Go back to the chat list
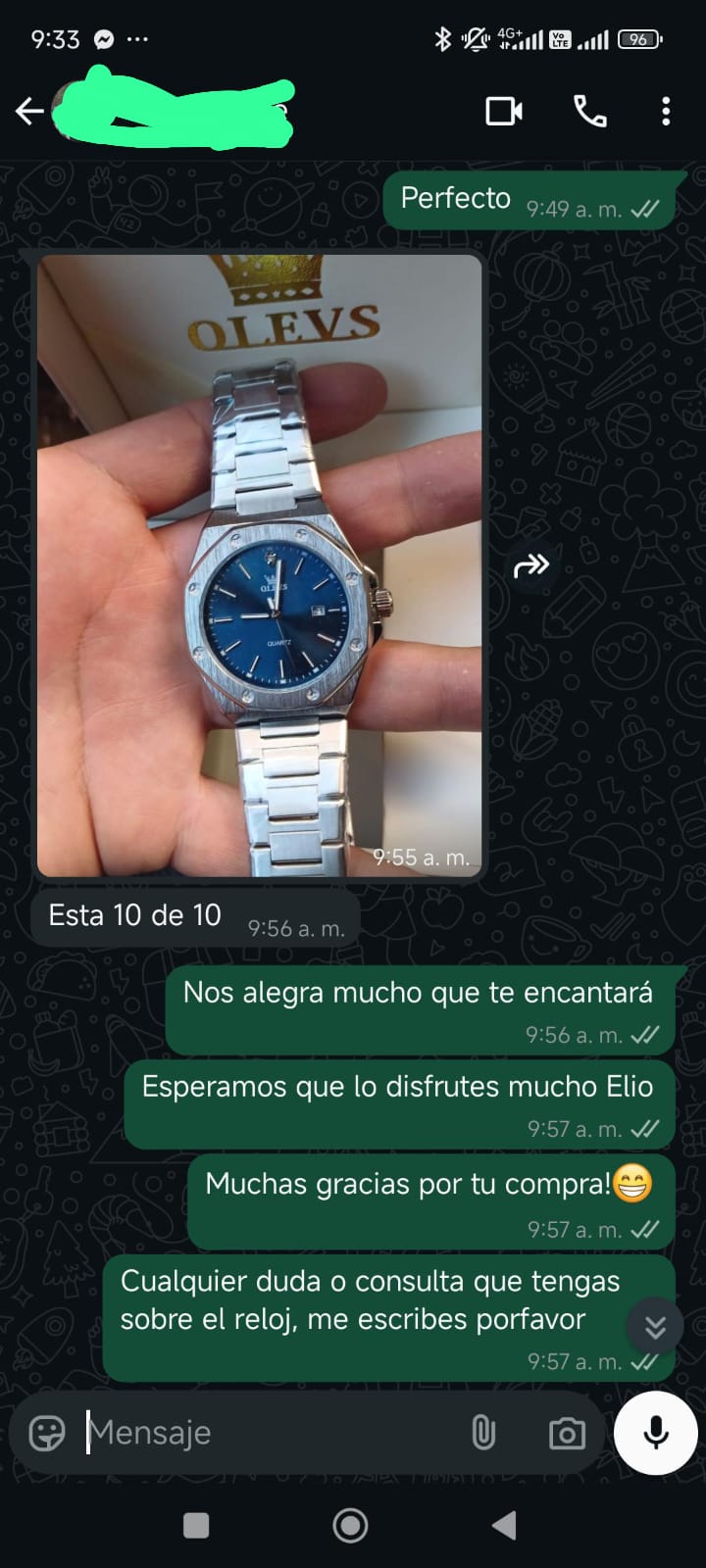Image resolution: width=706 pixels, height=1568 pixels. (x=29, y=112)
